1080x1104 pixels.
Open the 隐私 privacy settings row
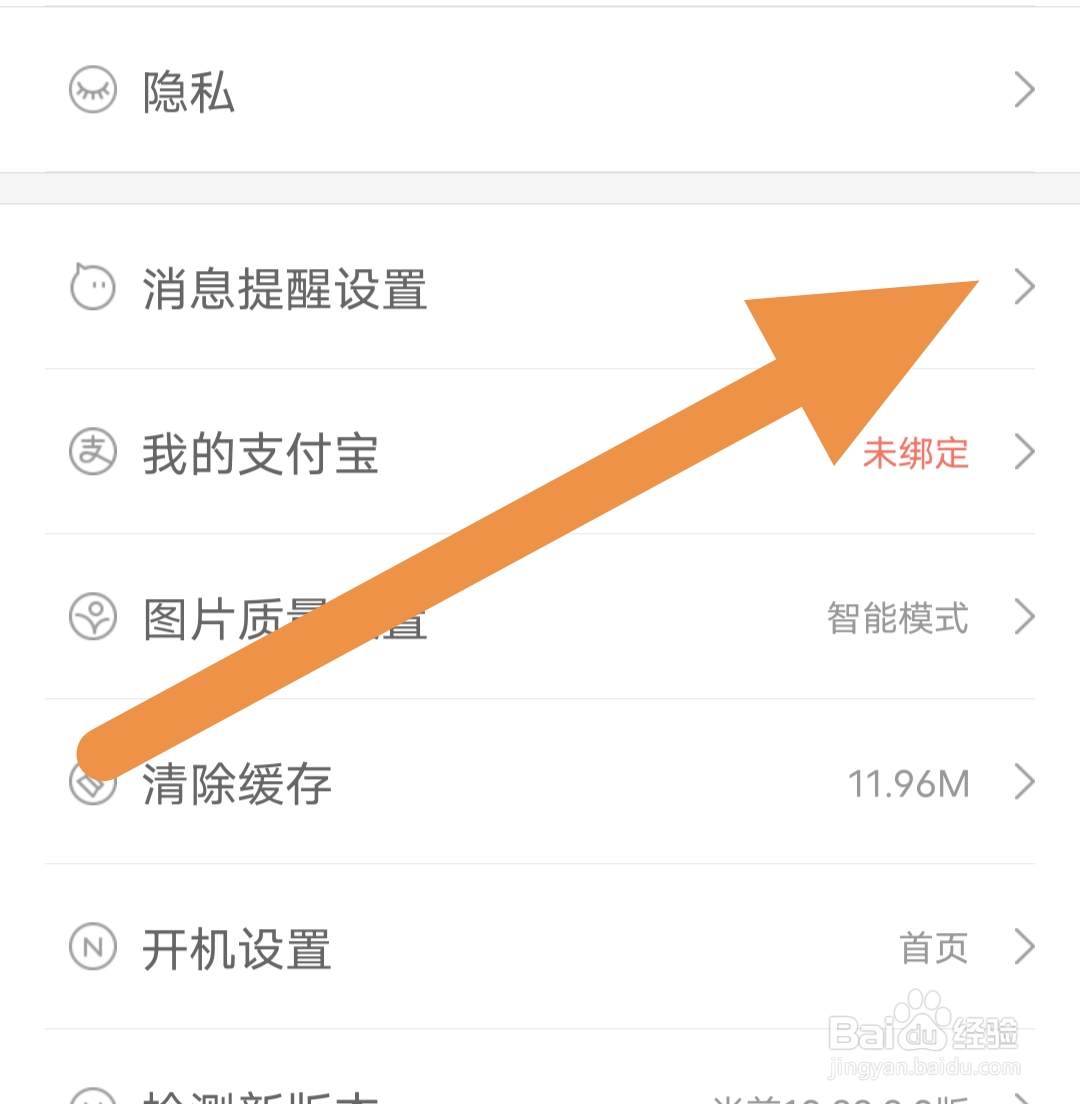click(x=400, y=90)
